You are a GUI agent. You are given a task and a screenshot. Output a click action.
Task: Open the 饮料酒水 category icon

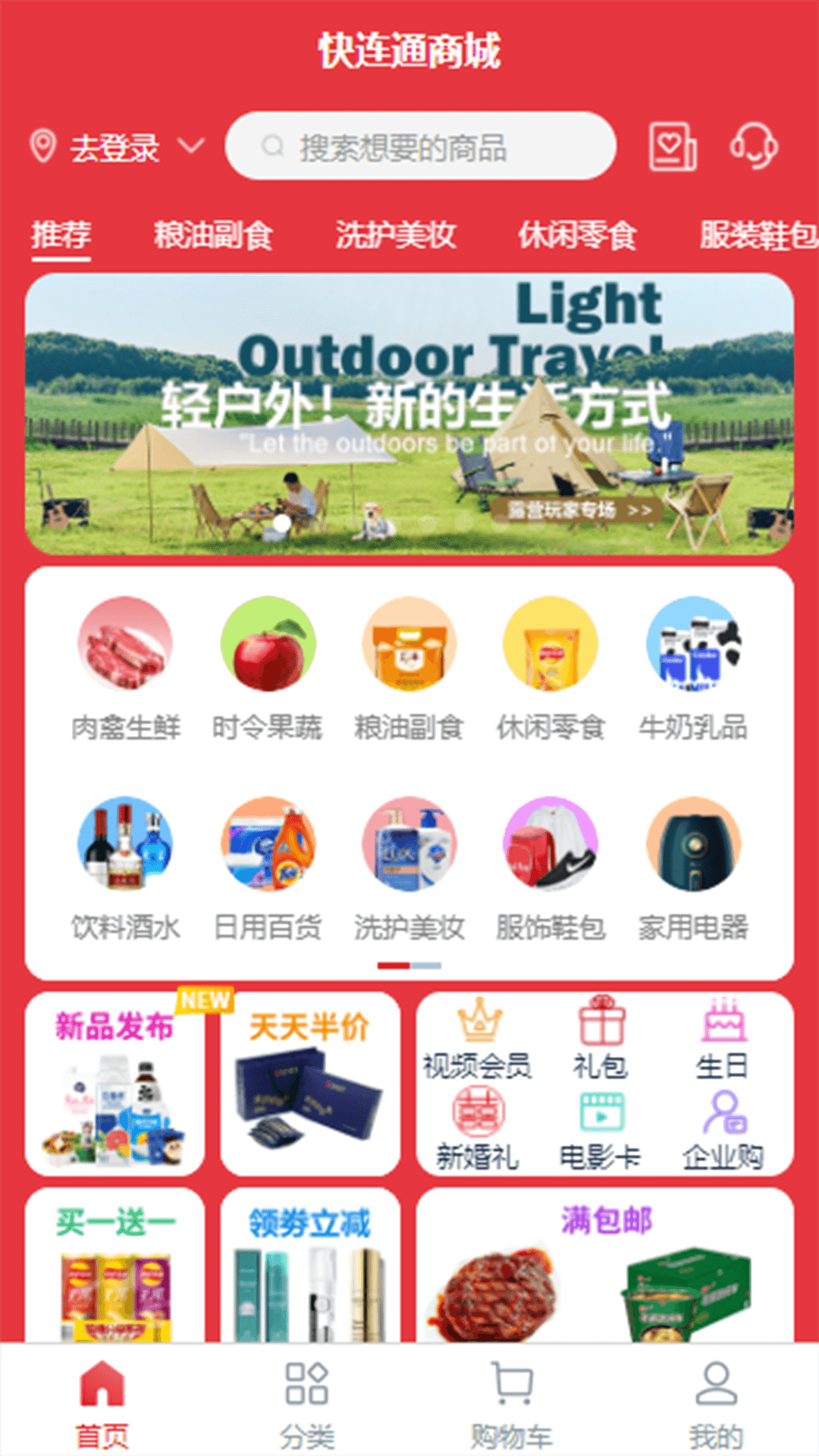(x=124, y=847)
